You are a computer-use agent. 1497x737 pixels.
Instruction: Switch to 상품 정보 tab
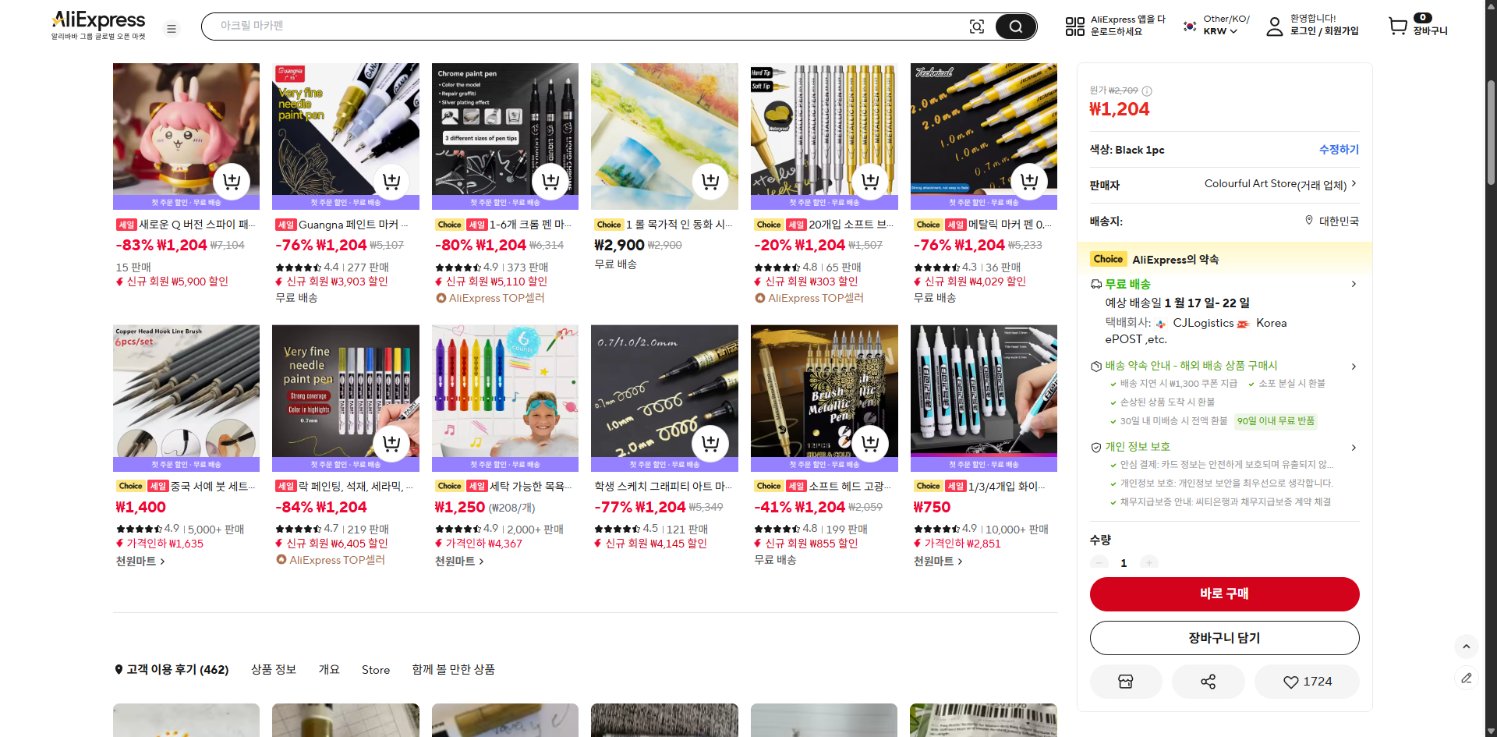point(273,670)
